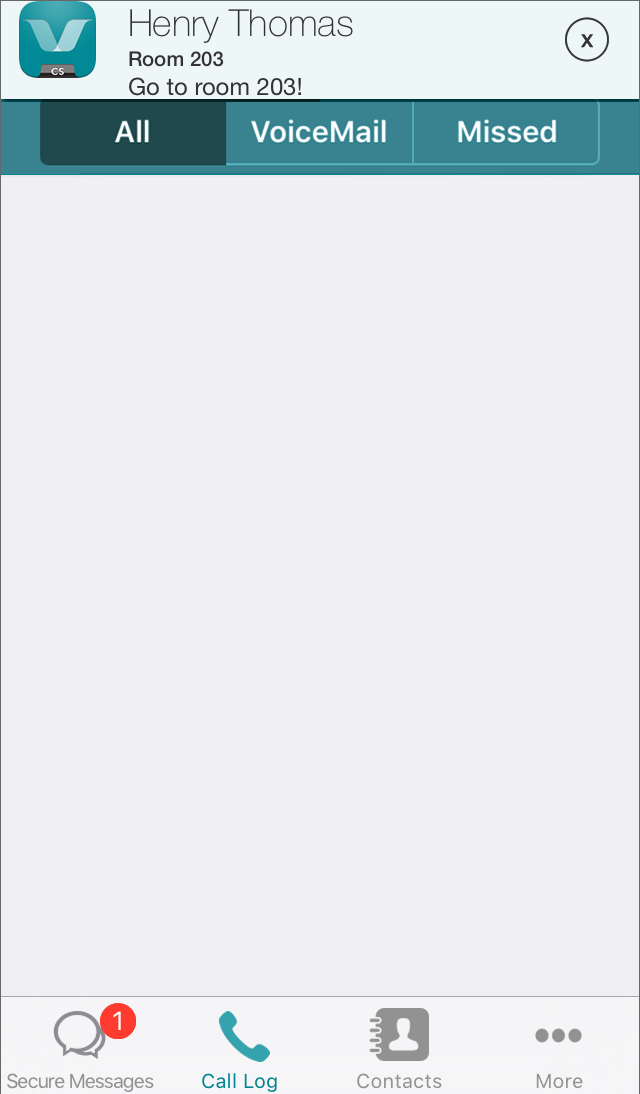Select the All calls tab
This screenshot has width=640, height=1094.
point(132,132)
